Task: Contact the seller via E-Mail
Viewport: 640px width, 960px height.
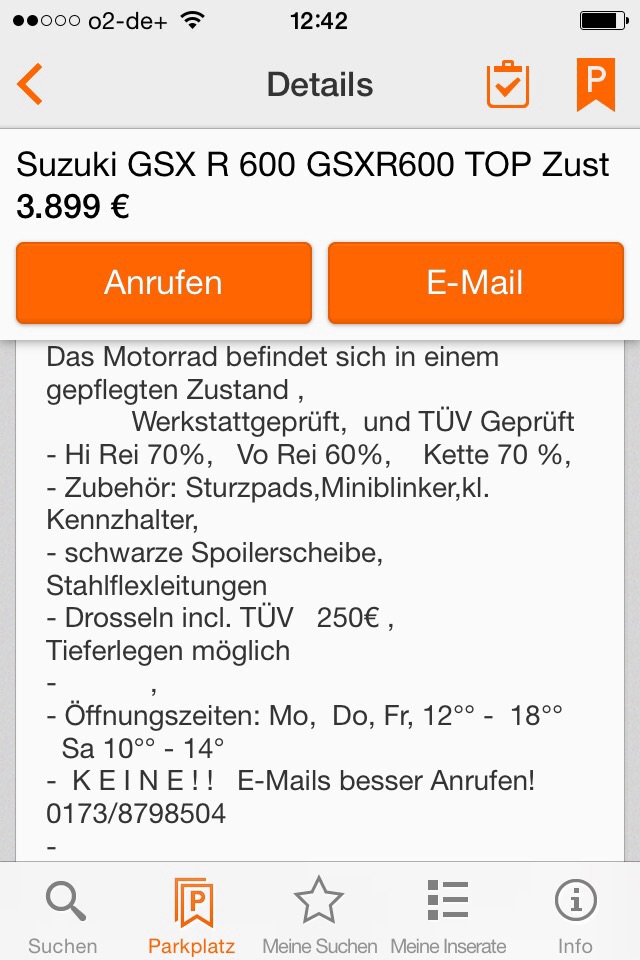Action: (475, 283)
